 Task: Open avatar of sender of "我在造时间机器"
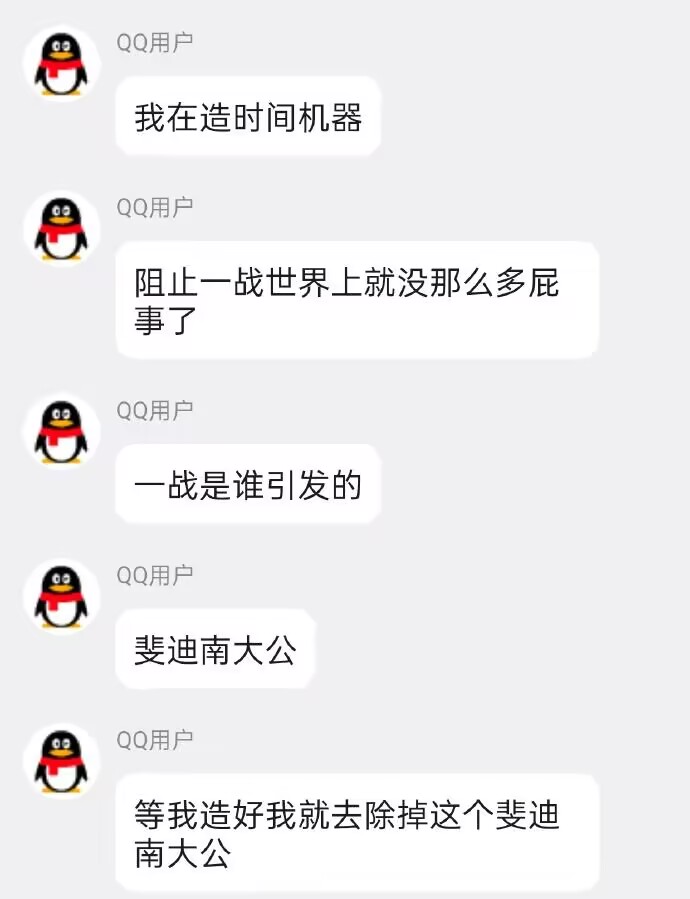point(62,64)
